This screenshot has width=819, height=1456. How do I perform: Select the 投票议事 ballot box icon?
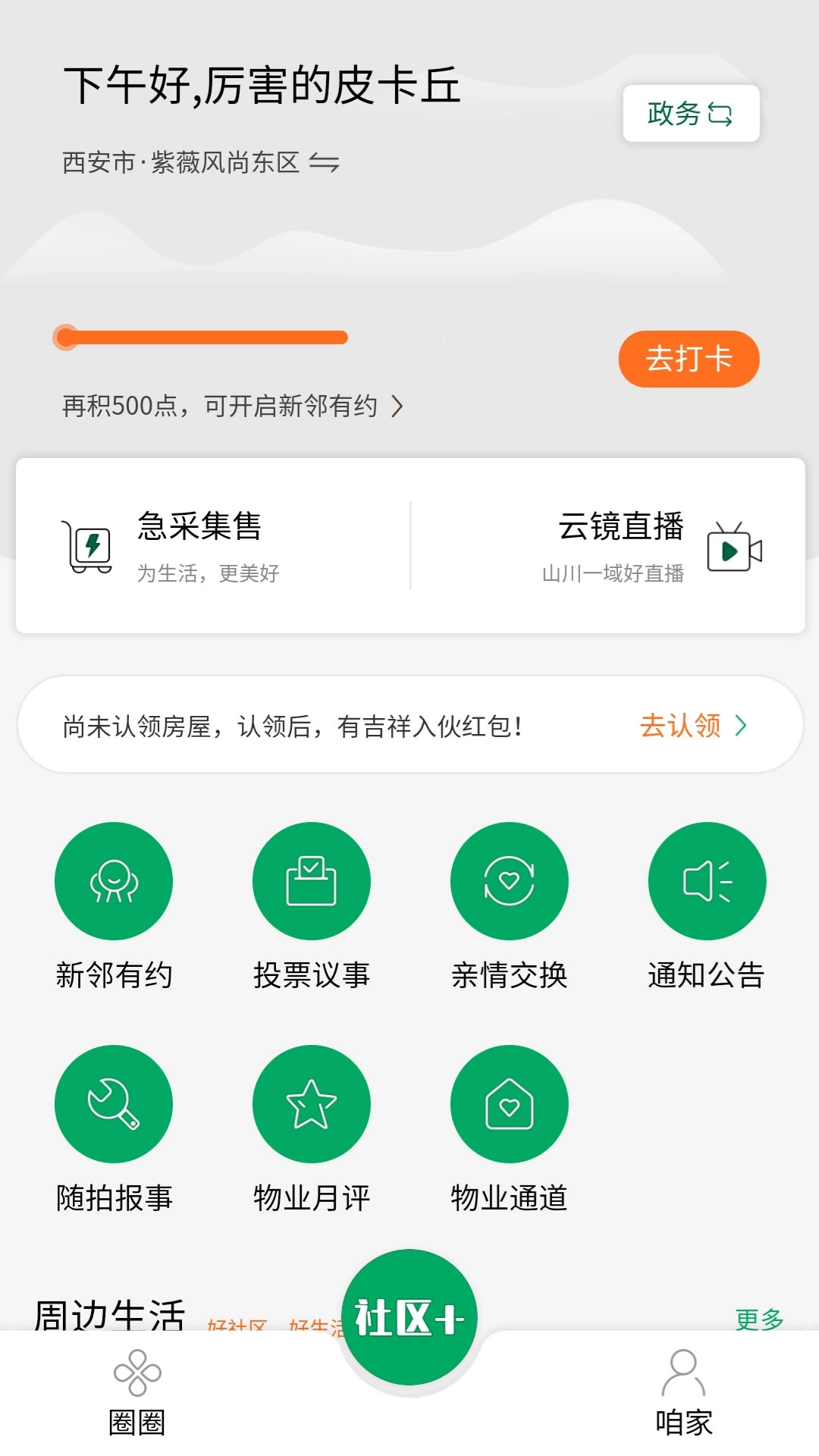tap(311, 880)
